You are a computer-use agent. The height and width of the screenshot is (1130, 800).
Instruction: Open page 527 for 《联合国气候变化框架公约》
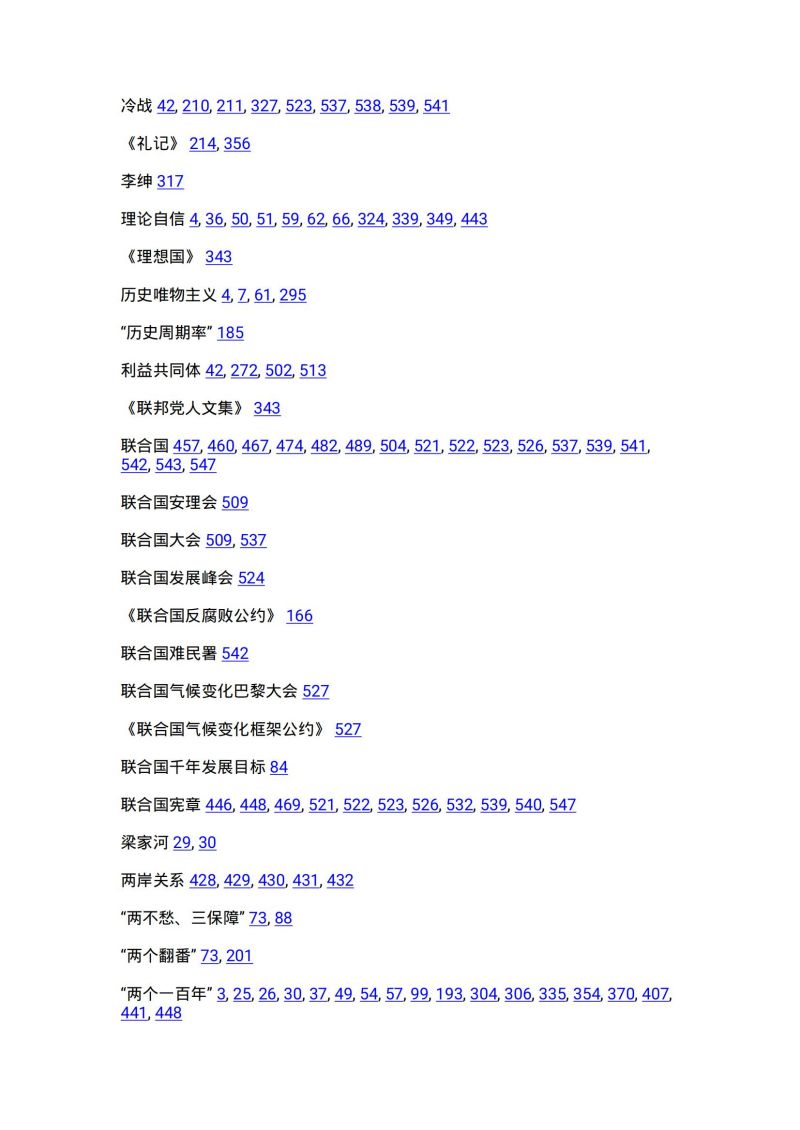(348, 729)
